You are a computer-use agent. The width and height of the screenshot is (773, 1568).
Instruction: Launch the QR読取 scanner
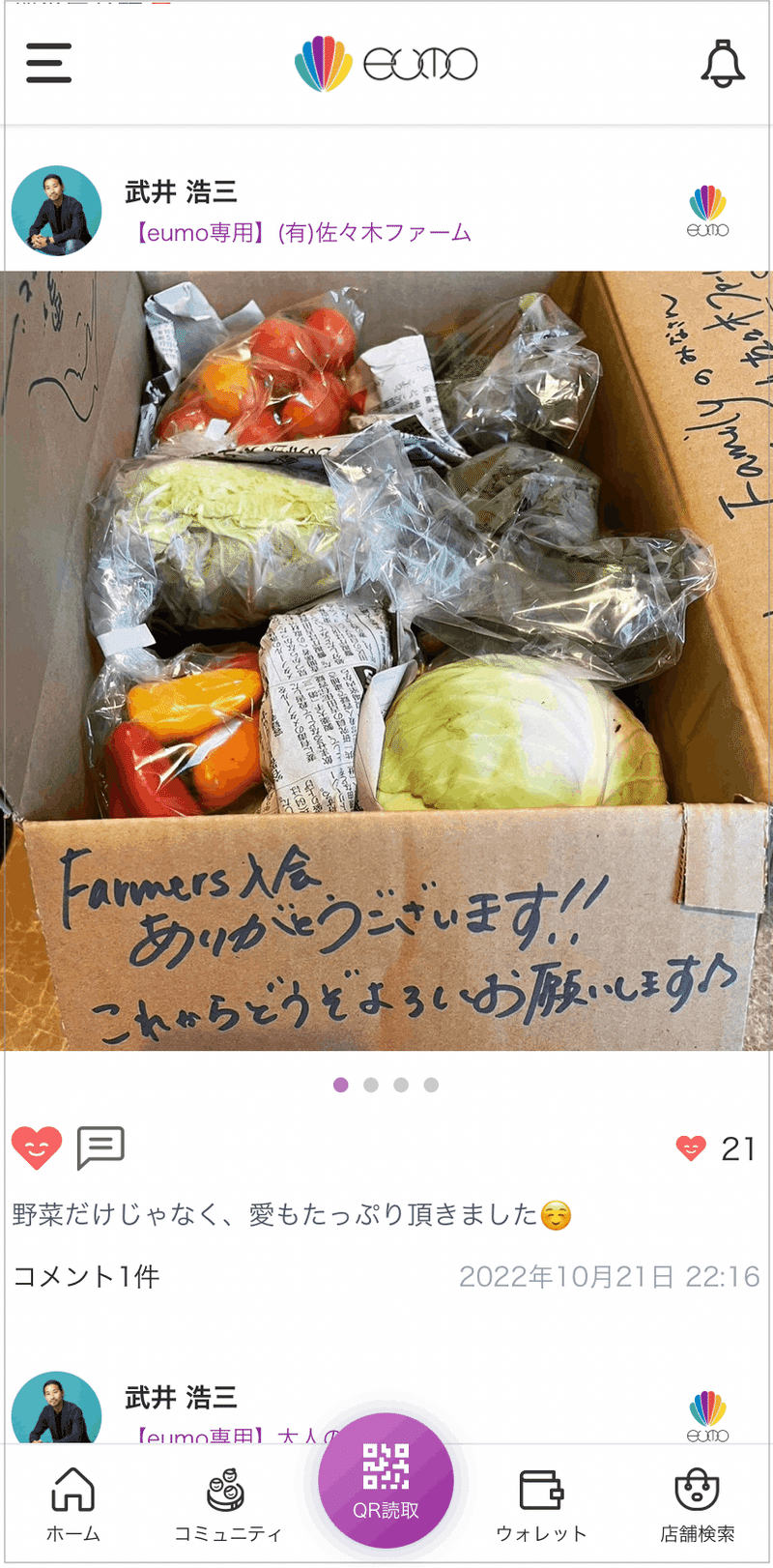(x=386, y=1480)
